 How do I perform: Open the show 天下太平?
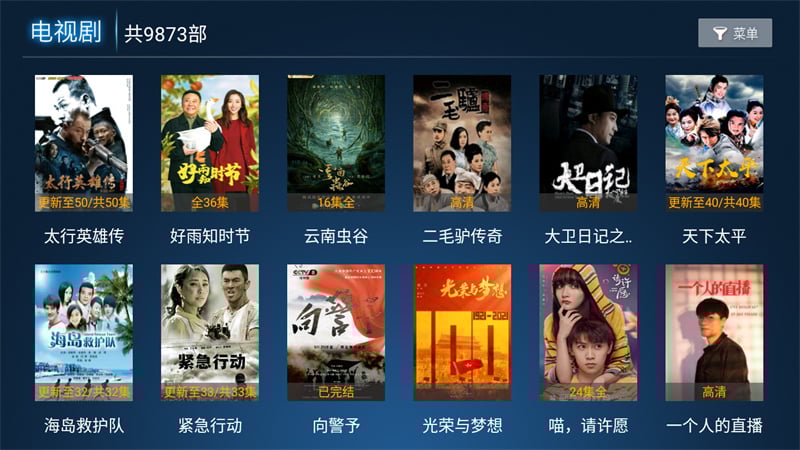(714, 143)
